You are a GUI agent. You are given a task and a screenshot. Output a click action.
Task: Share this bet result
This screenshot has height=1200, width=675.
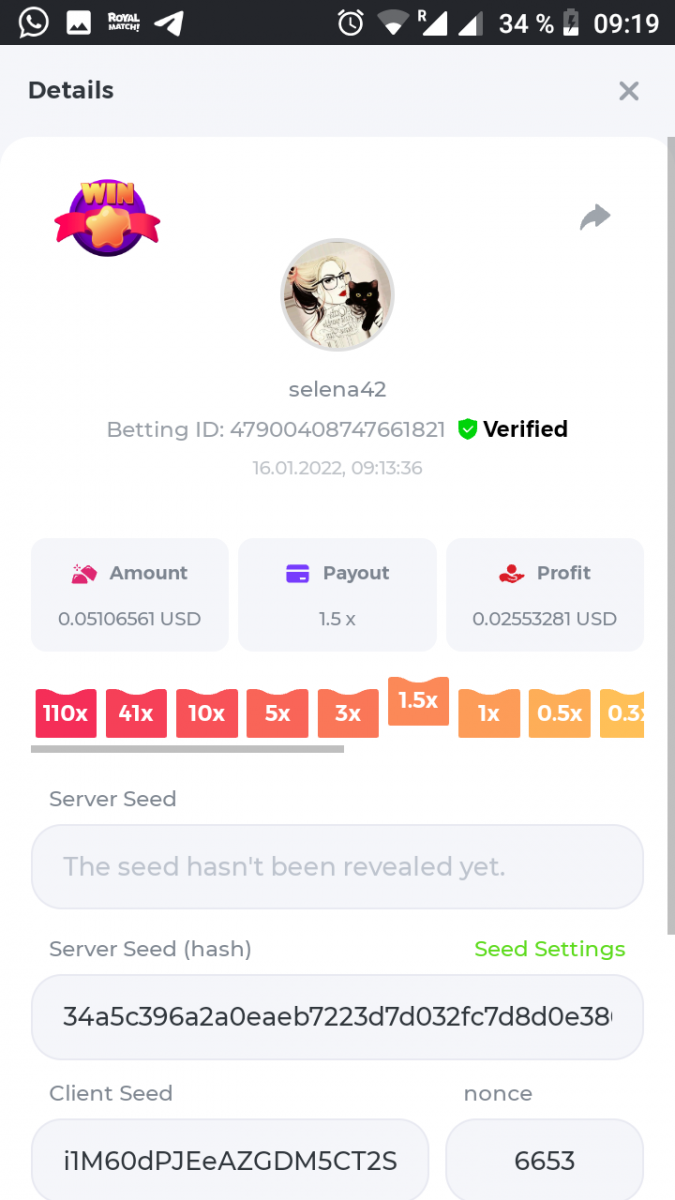coord(595,217)
